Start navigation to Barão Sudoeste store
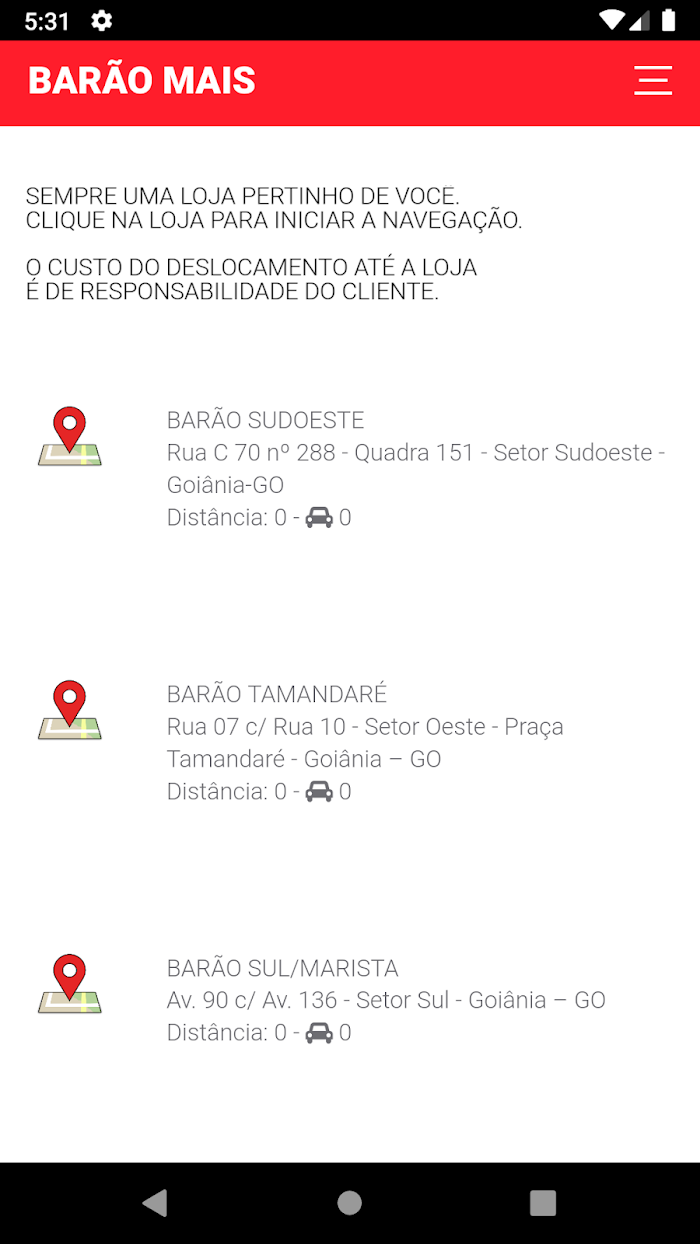The image size is (700, 1244). coord(350,468)
